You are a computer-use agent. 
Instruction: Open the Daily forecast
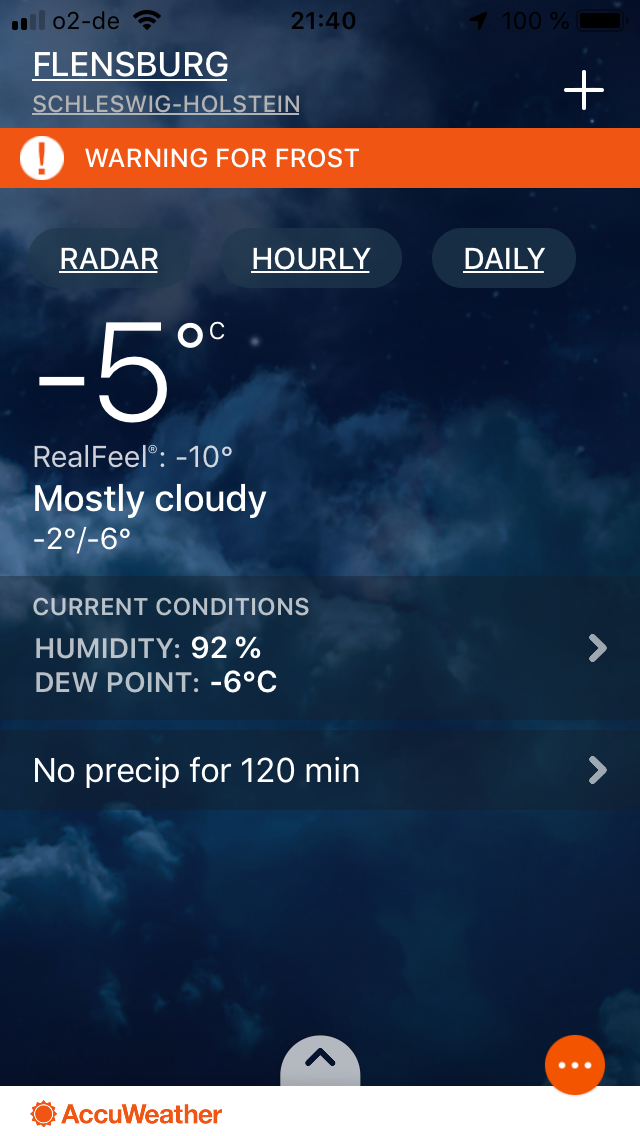[x=504, y=259]
